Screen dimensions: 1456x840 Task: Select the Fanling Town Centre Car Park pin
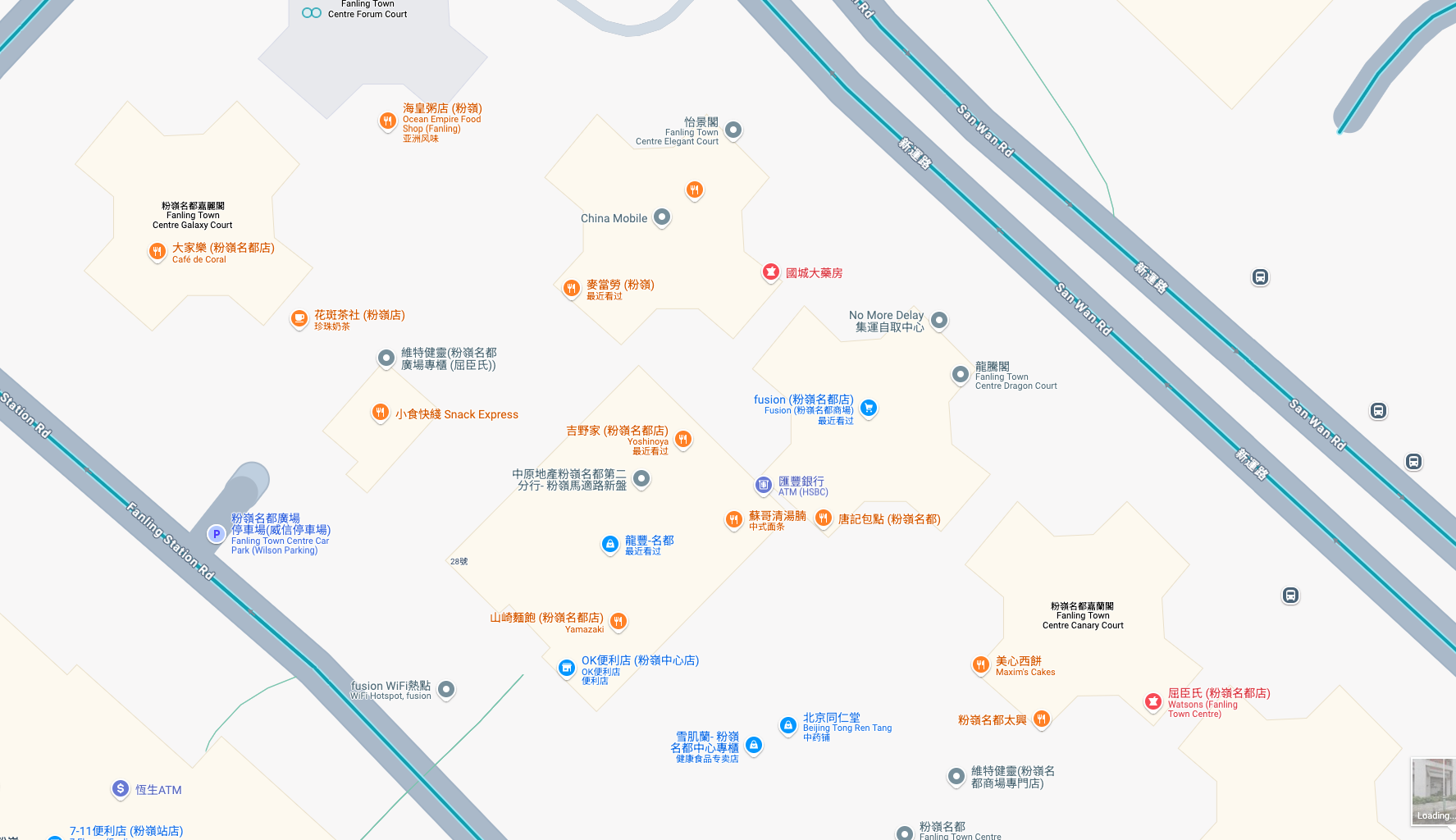[216, 533]
